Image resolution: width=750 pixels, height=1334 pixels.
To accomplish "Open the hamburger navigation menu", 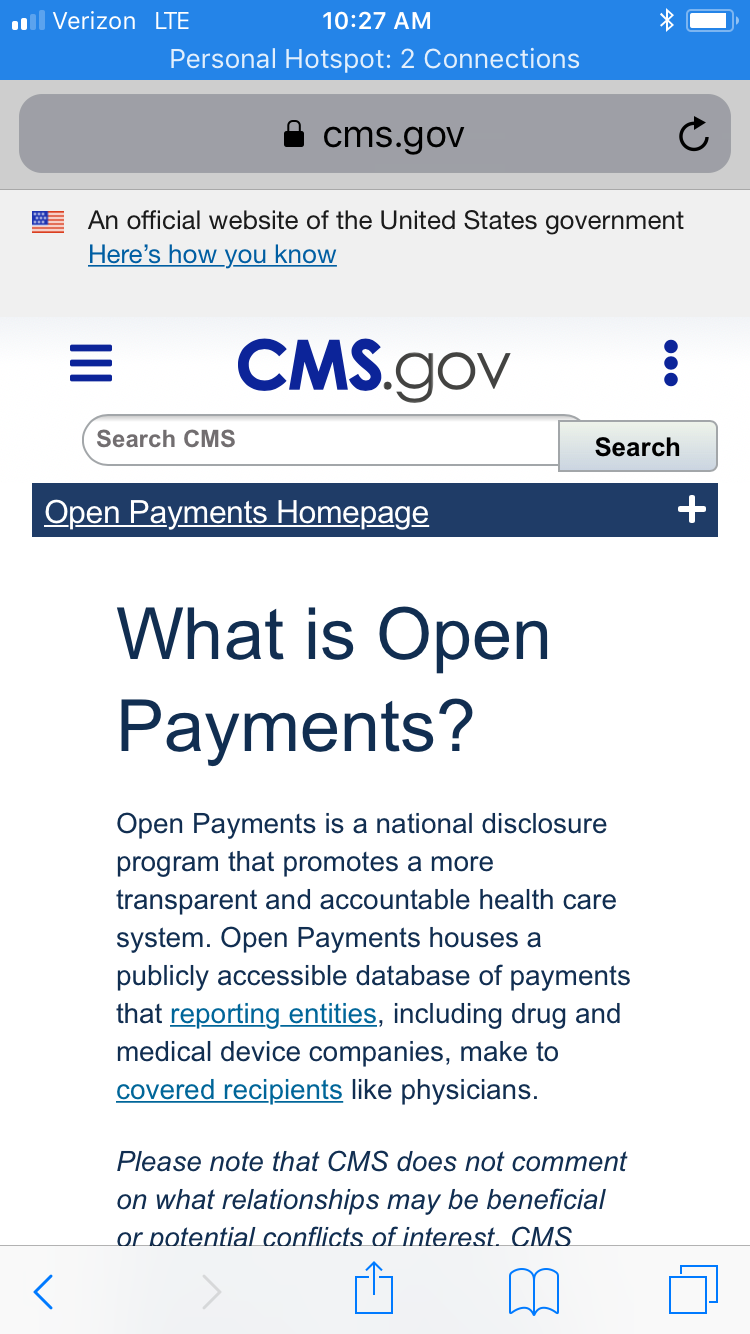I will (x=91, y=363).
